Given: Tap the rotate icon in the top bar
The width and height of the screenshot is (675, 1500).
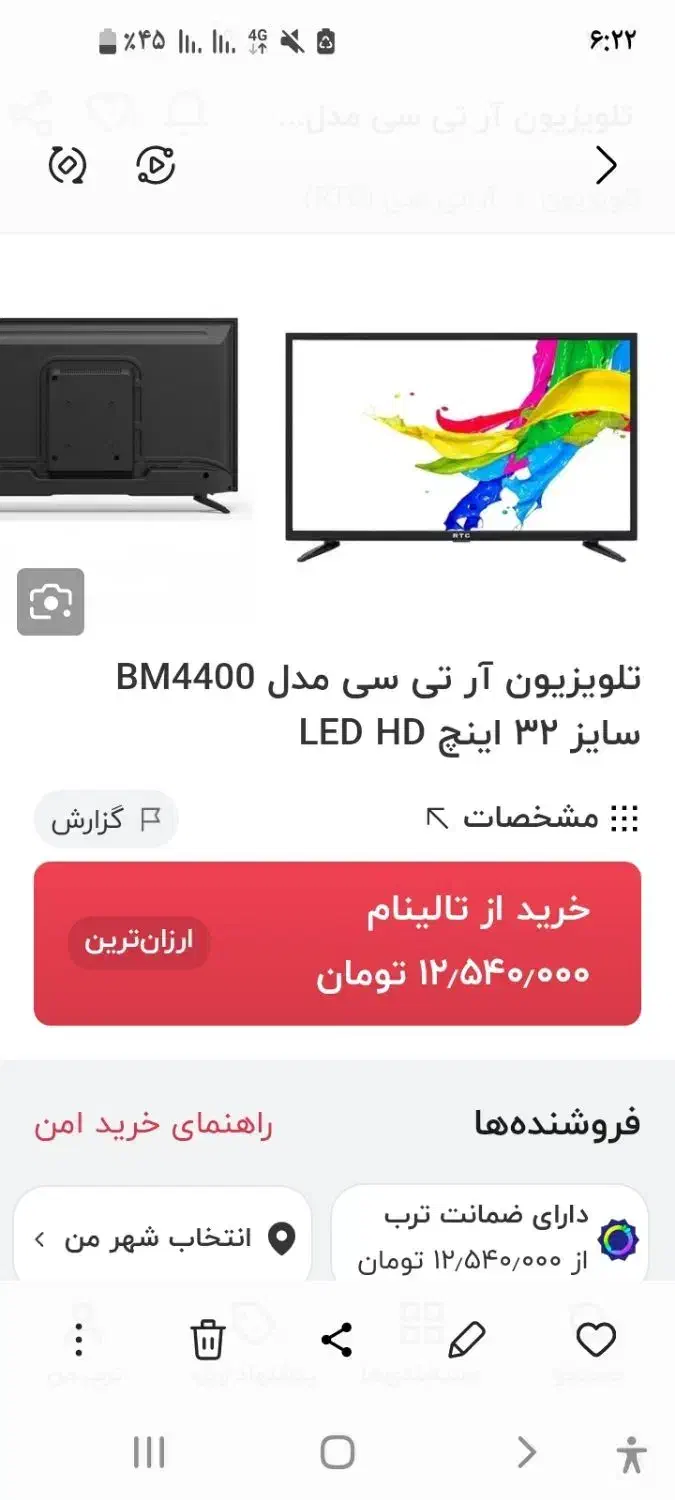Looking at the screenshot, I should [x=68, y=166].
